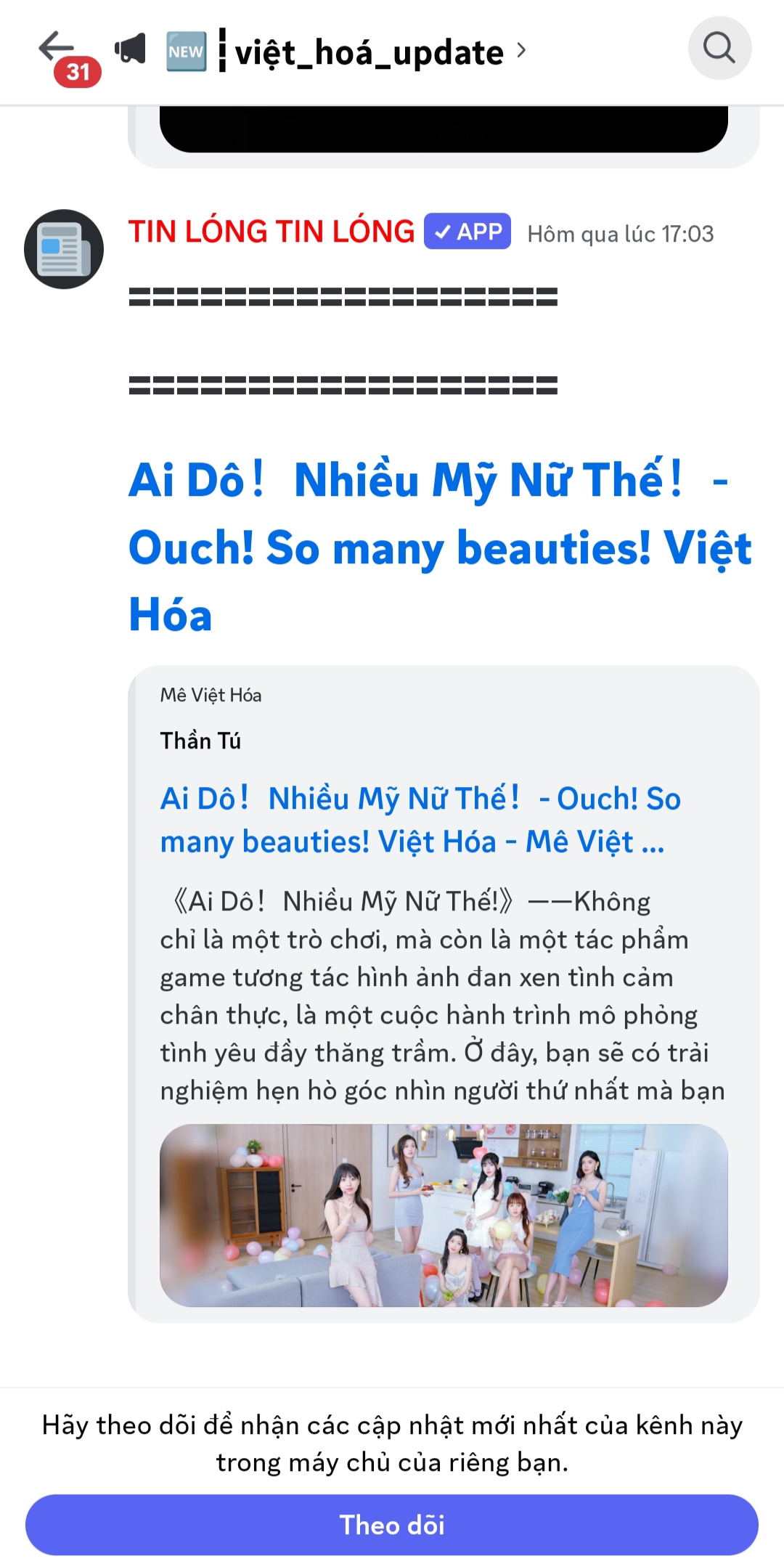
Task: Follow channel with Theo dõi button
Action: (392, 1524)
